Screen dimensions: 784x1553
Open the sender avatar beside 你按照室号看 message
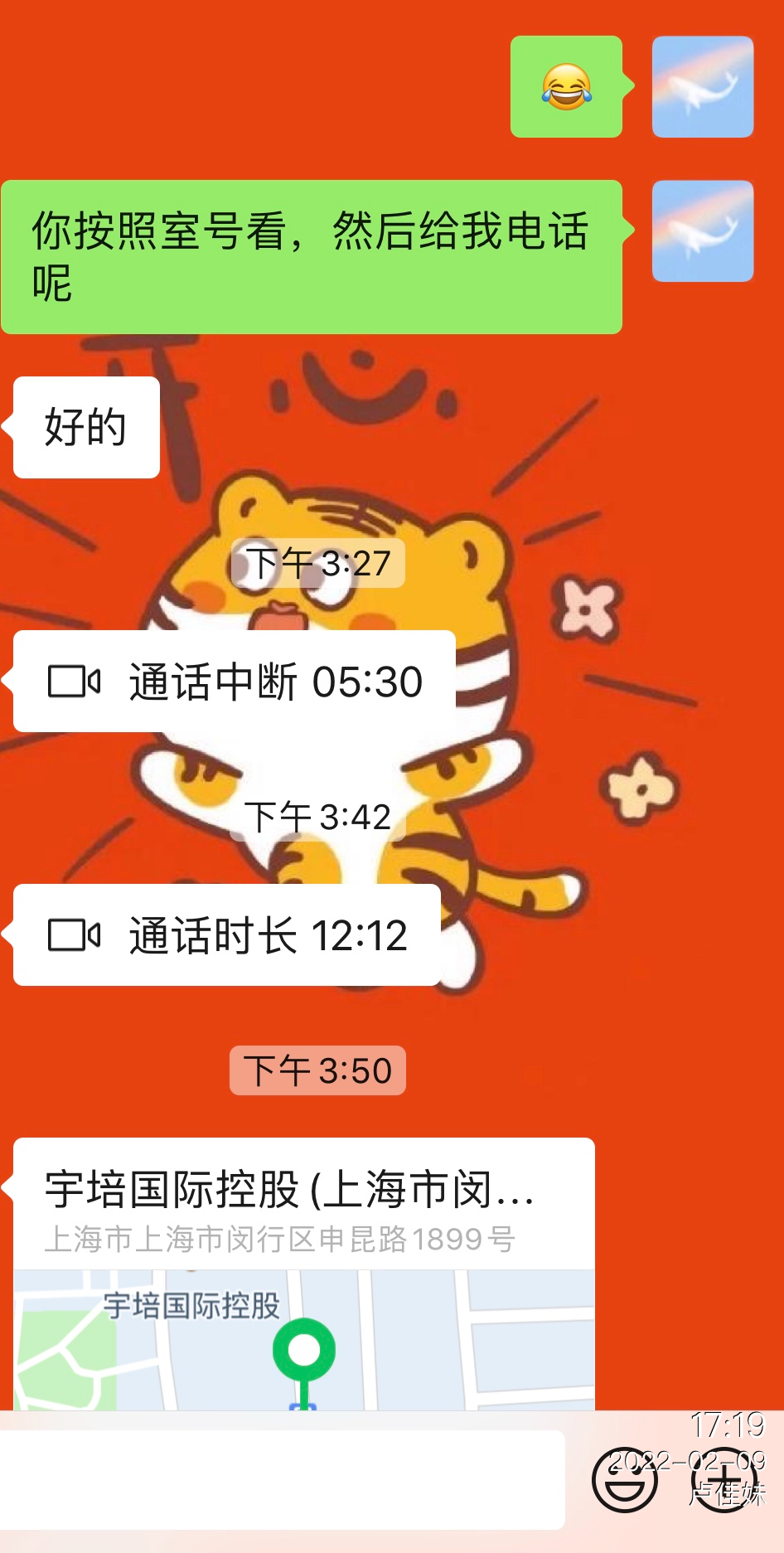(x=702, y=231)
